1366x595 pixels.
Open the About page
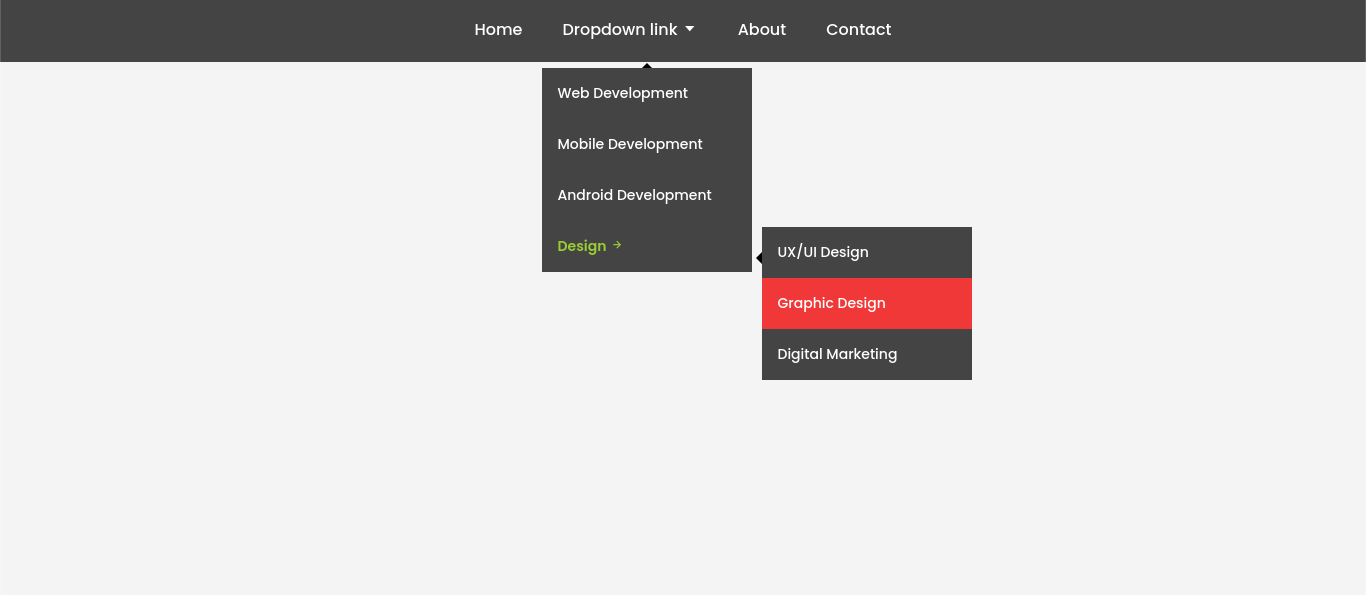pos(761,30)
